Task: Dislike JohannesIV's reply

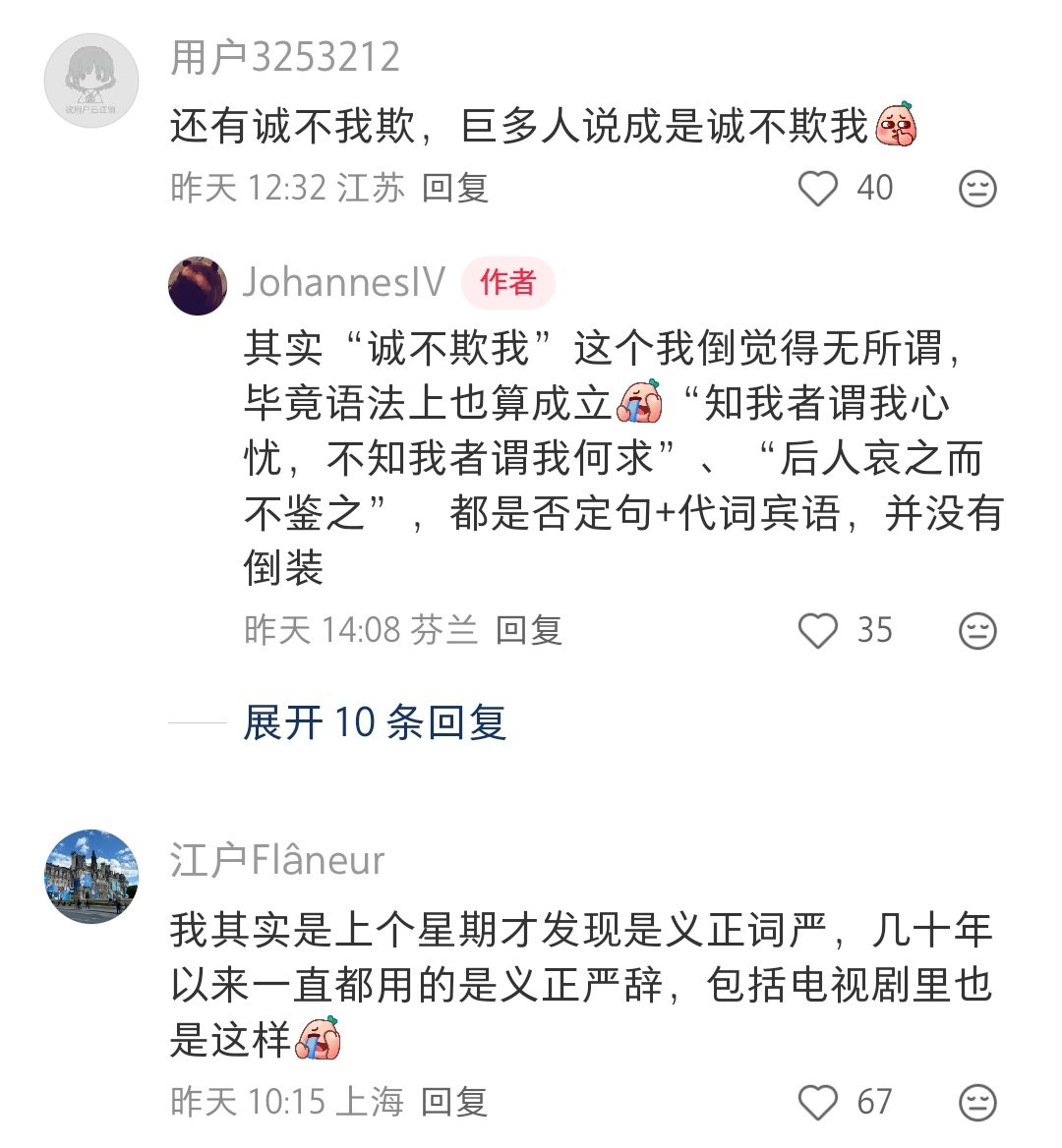Action: tap(977, 630)
